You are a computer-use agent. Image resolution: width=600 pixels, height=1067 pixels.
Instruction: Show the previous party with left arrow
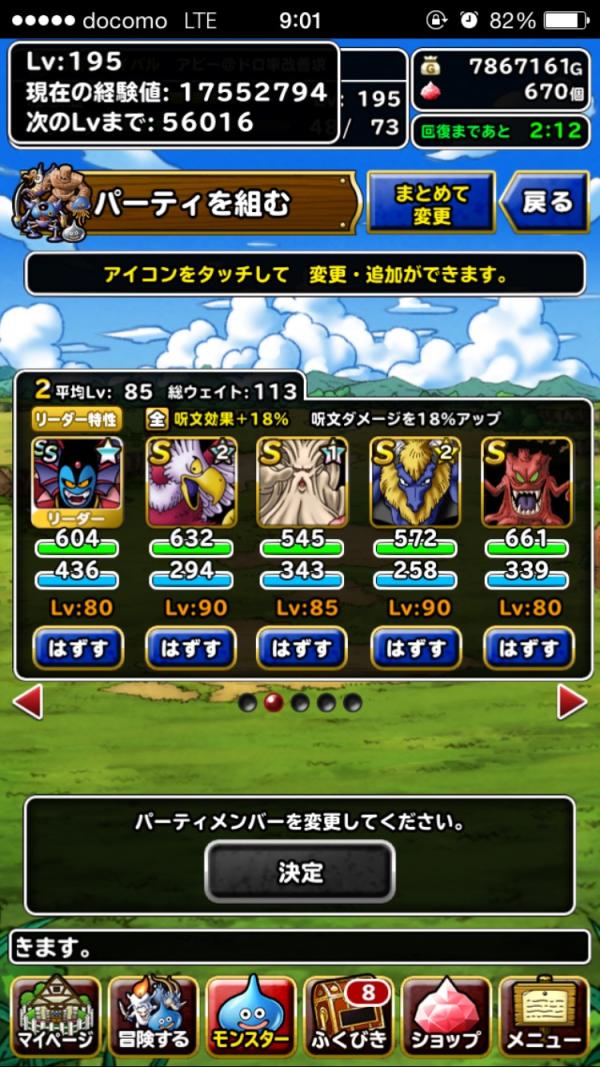coord(27,702)
